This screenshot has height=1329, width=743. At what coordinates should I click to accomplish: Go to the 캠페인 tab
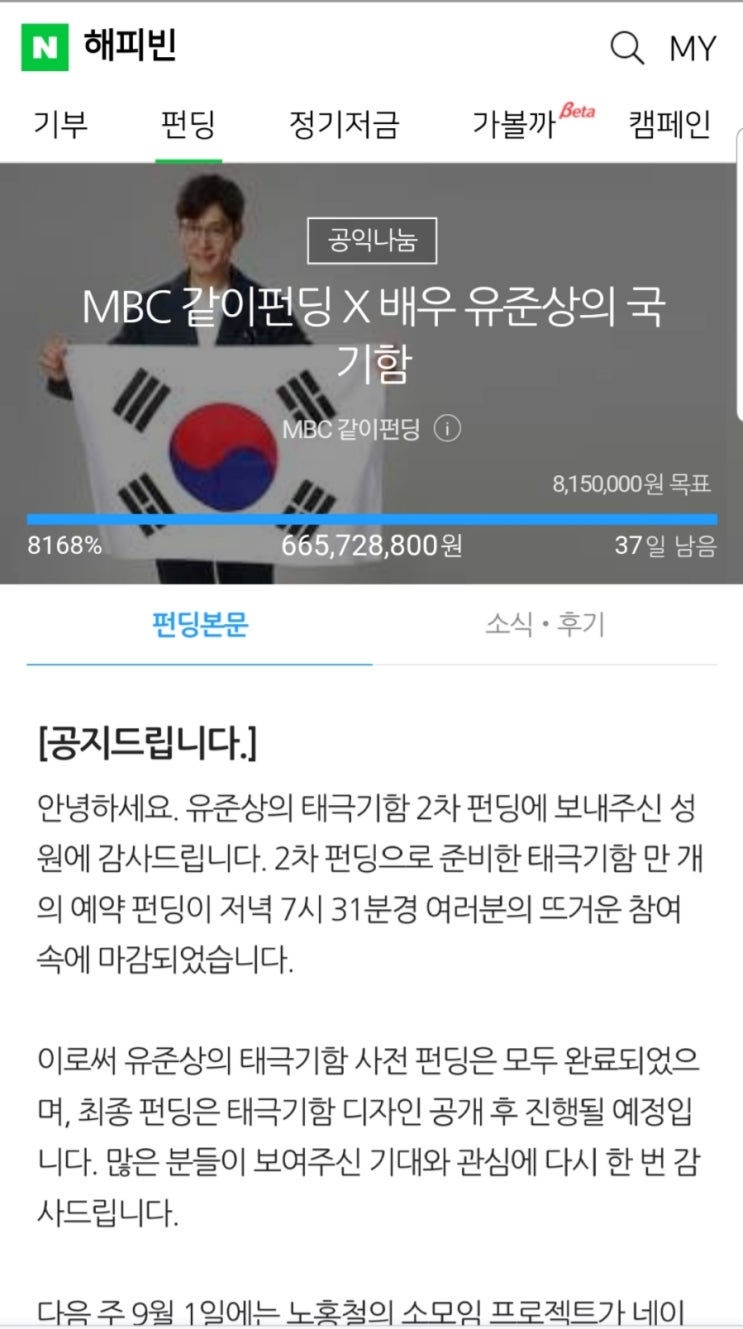pyautogui.click(x=669, y=125)
